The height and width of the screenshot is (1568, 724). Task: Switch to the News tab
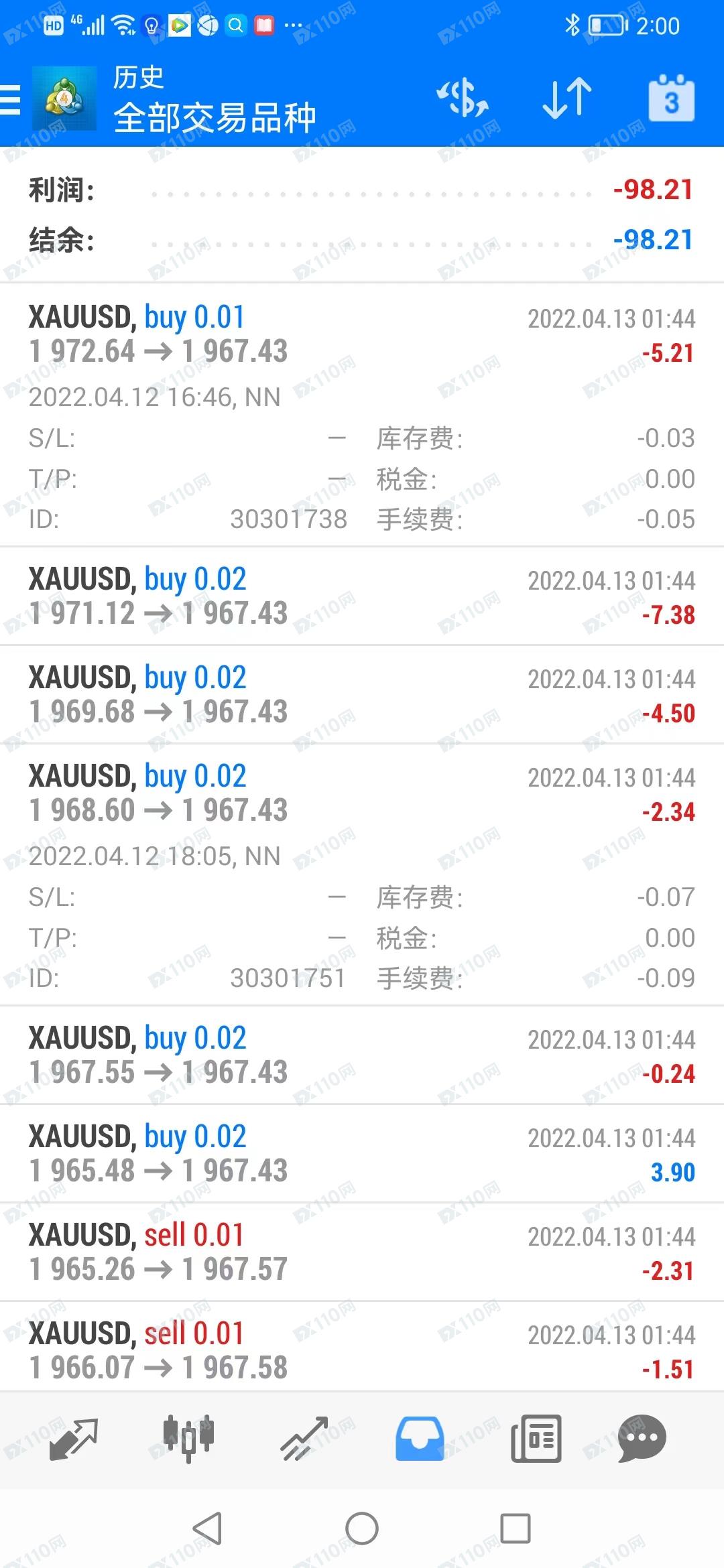pyautogui.click(x=536, y=1439)
